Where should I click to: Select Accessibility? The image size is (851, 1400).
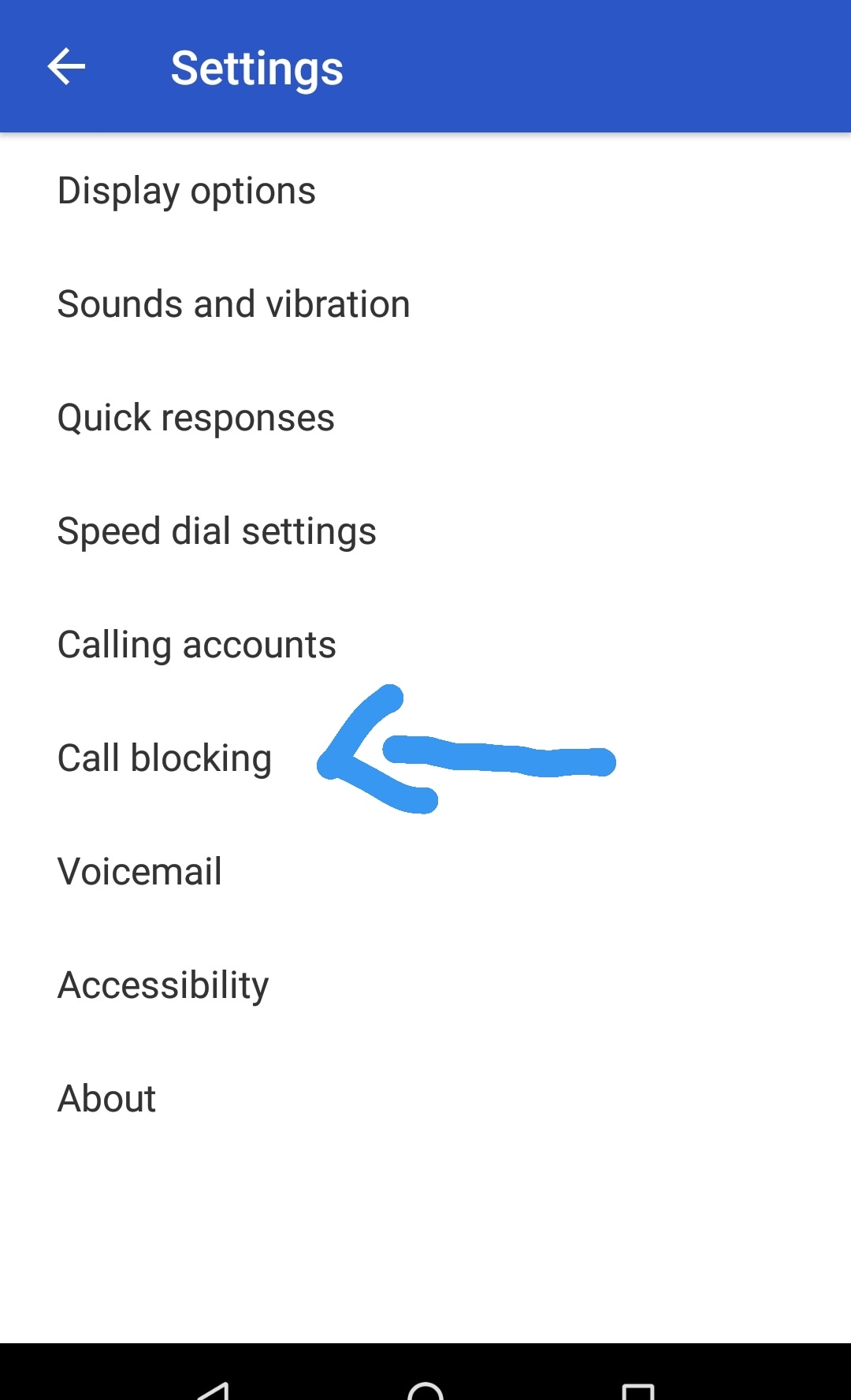pos(425,985)
